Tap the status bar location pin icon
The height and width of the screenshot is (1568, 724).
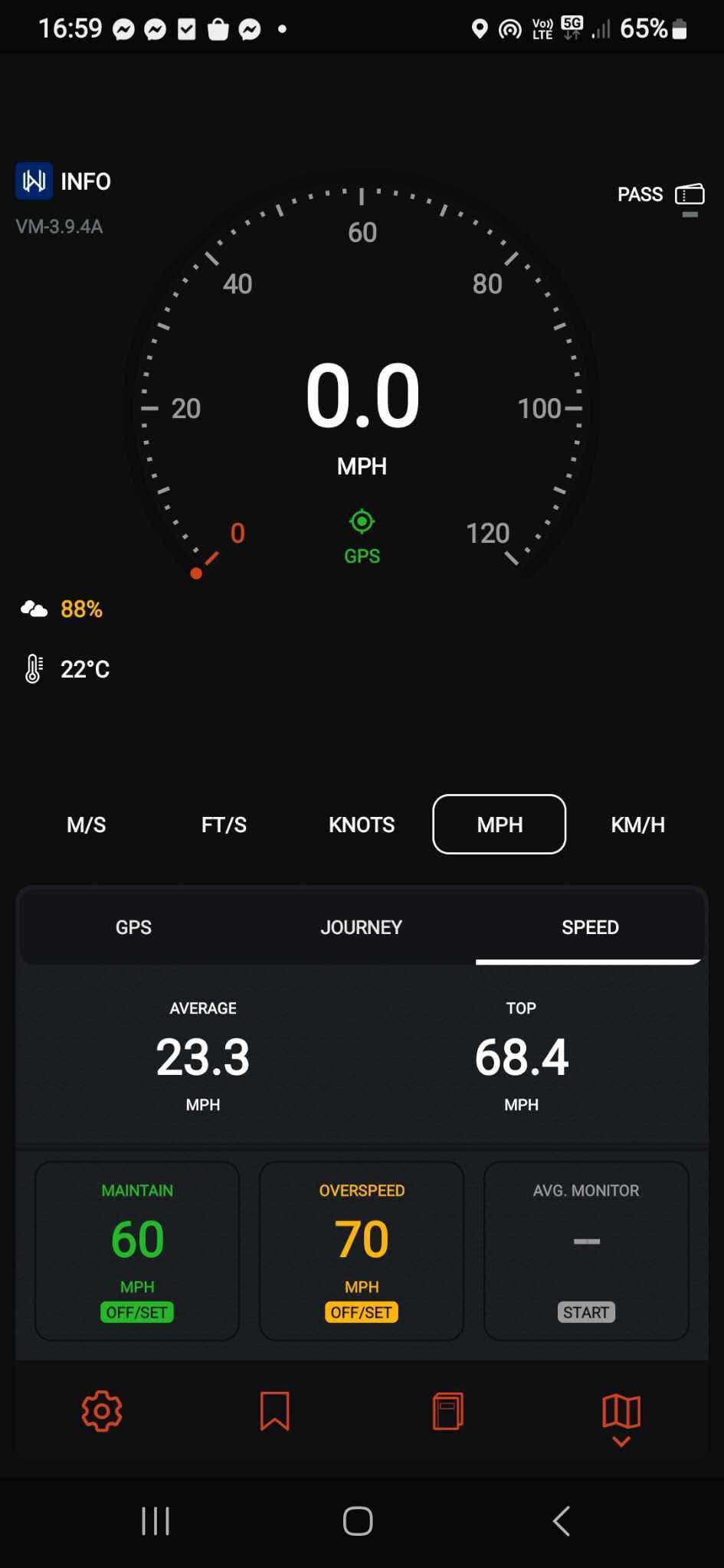pyautogui.click(x=479, y=28)
